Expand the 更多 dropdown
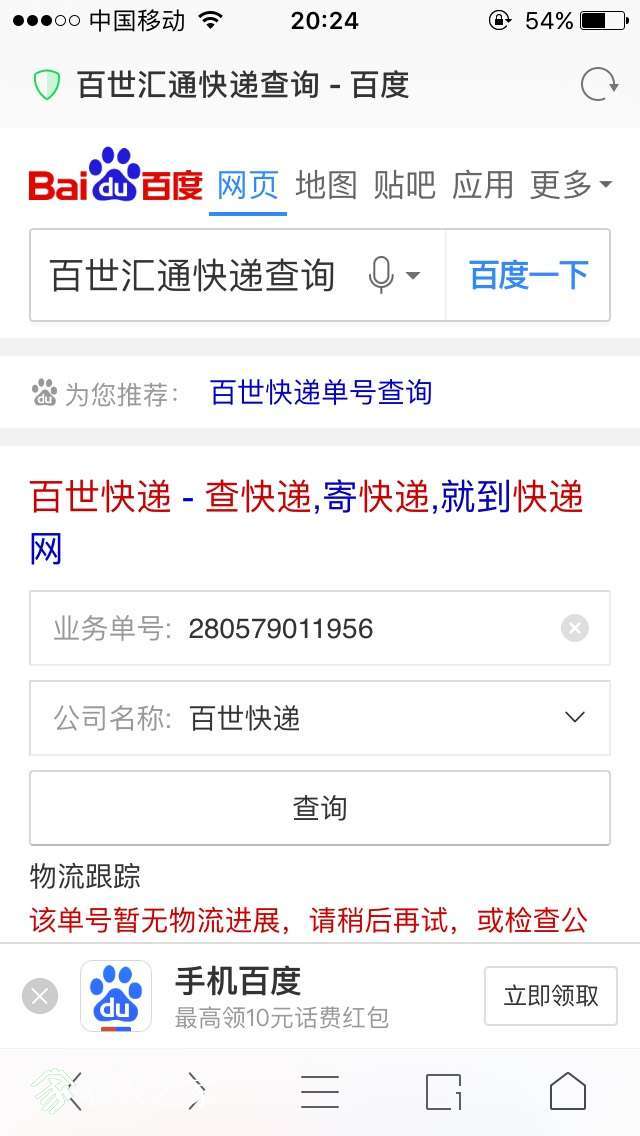 click(571, 185)
